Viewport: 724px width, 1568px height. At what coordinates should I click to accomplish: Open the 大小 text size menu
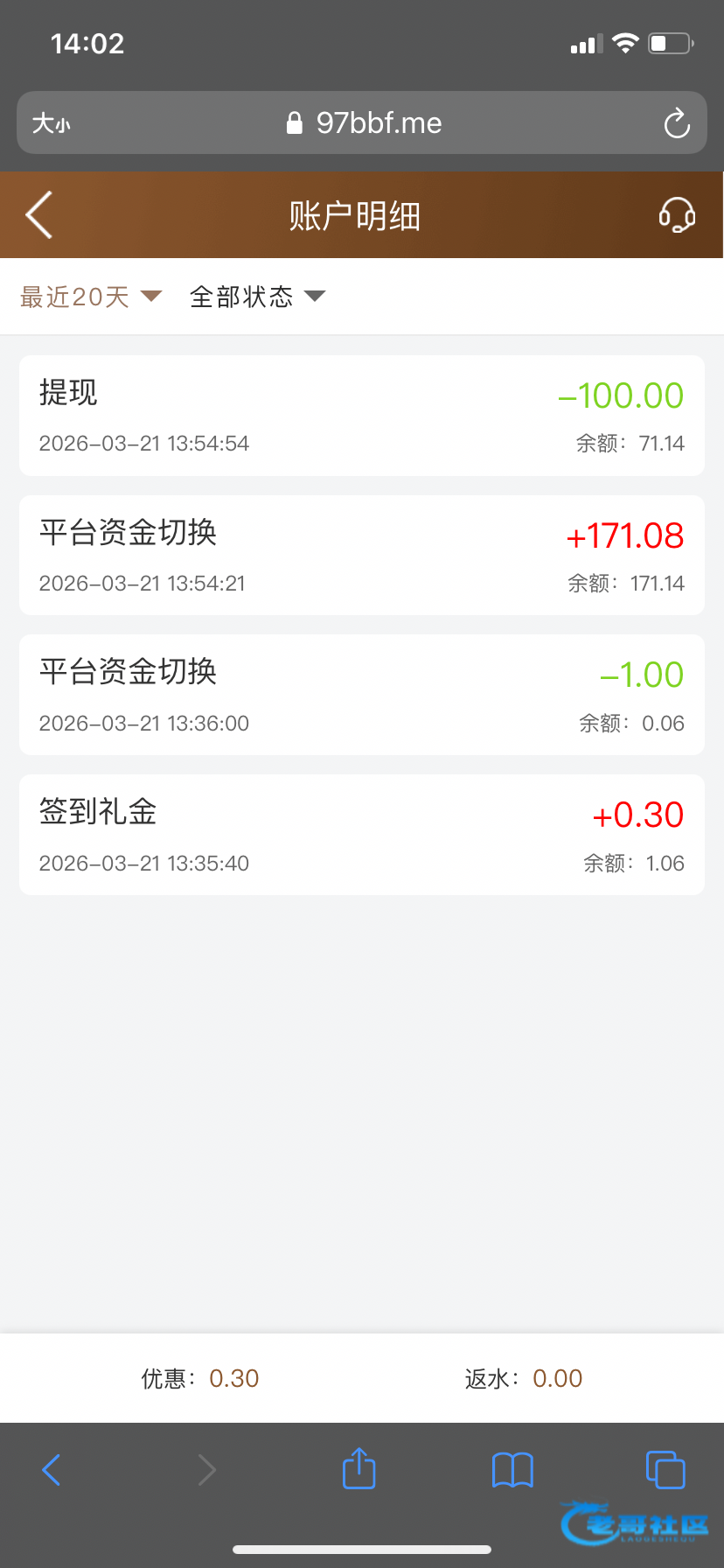click(51, 123)
